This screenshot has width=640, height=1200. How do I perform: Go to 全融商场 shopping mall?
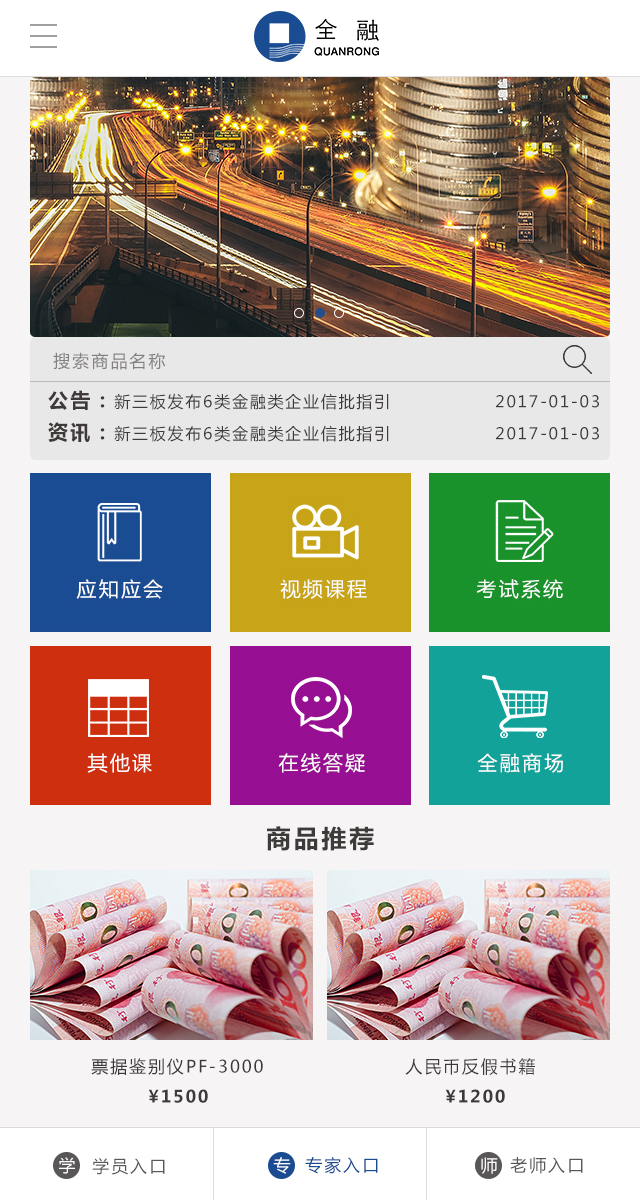(x=519, y=725)
